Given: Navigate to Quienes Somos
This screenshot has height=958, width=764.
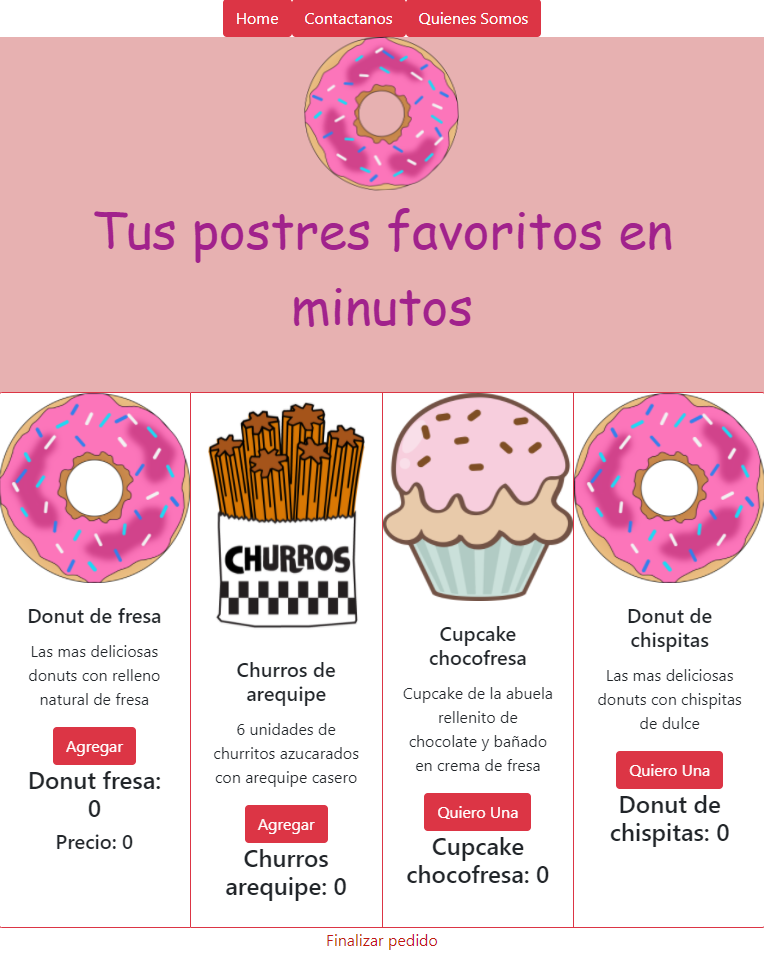Looking at the screenshot, I should click(473, 18).
